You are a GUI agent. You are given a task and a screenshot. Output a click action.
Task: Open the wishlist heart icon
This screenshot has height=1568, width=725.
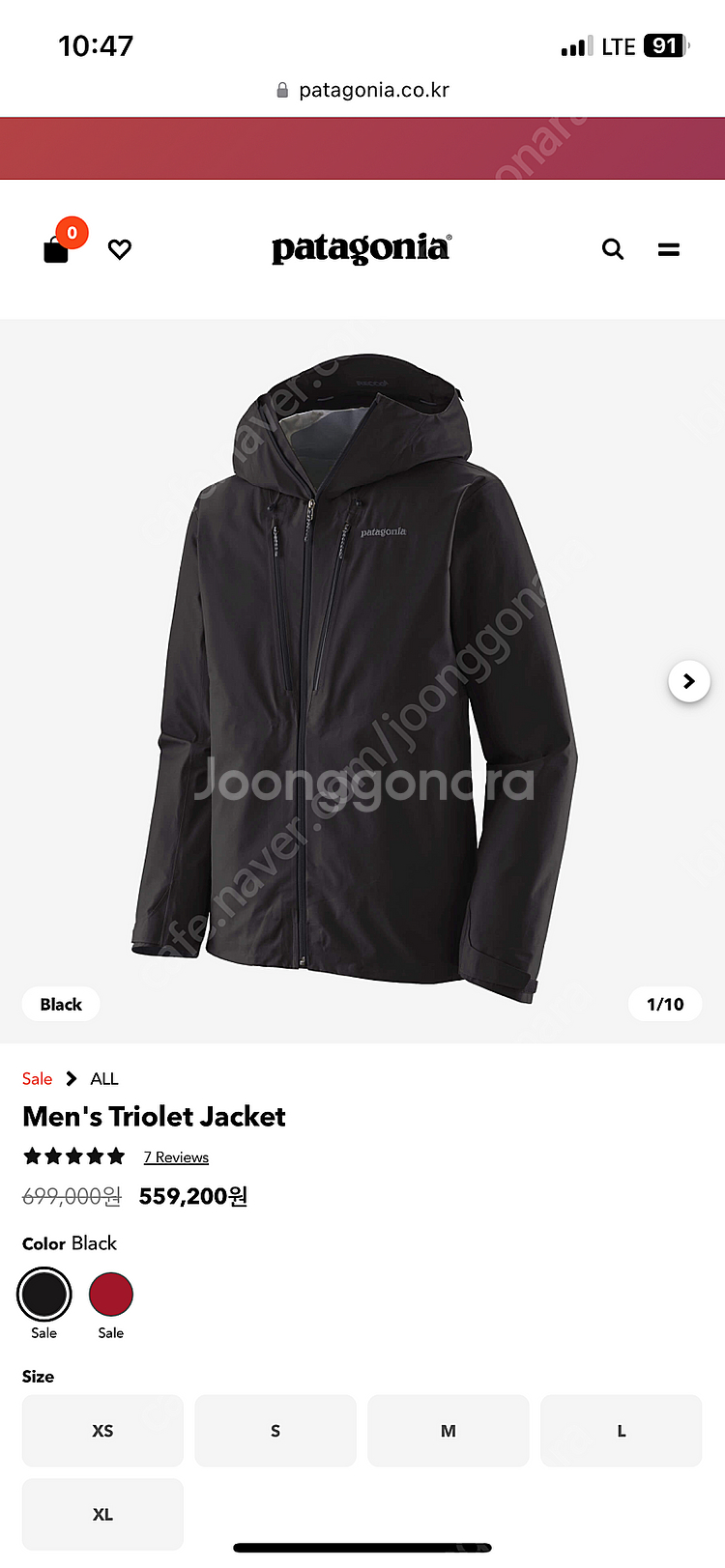point(119,249)
